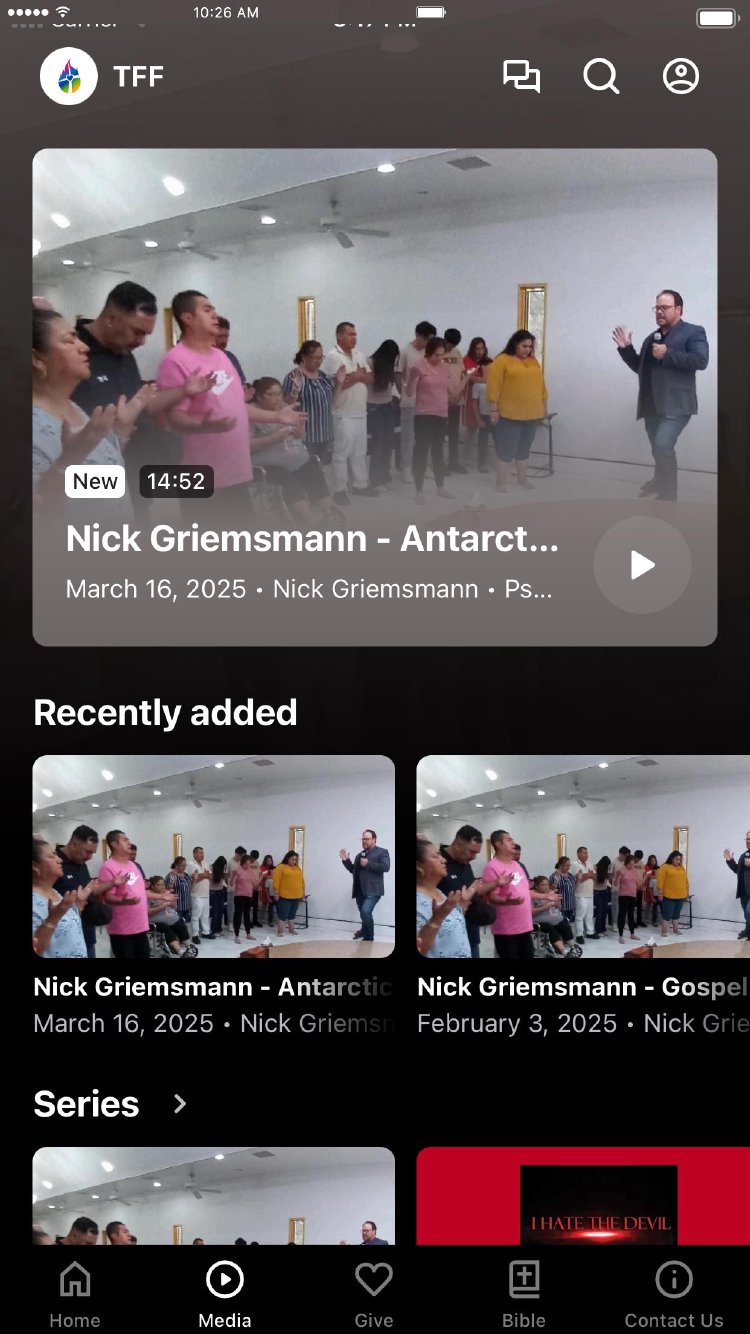Open the search icon
750x1334 pixels.
(x=601, y=77)
